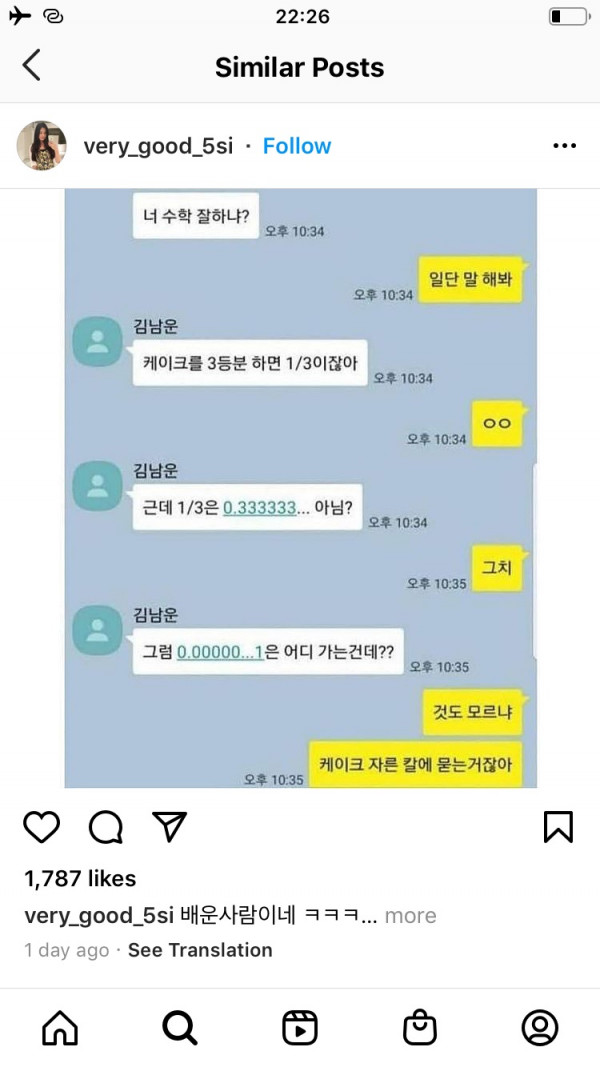Go to the Profile tab
600x1067 pixels.
[x=540, y=1027]
